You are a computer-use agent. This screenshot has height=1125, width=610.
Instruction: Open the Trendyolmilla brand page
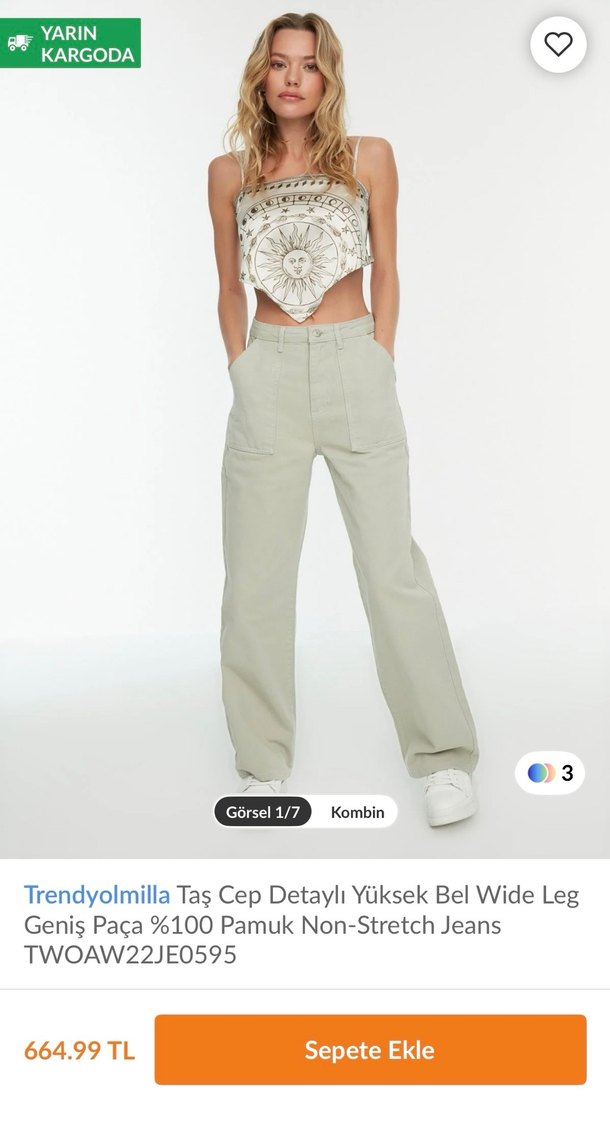coord(97,894)
